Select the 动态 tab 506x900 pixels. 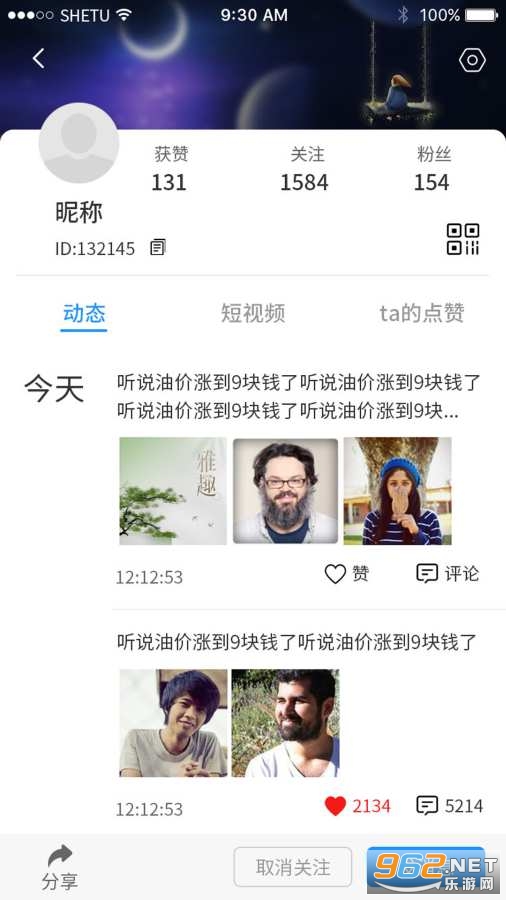tap(84, 313)
